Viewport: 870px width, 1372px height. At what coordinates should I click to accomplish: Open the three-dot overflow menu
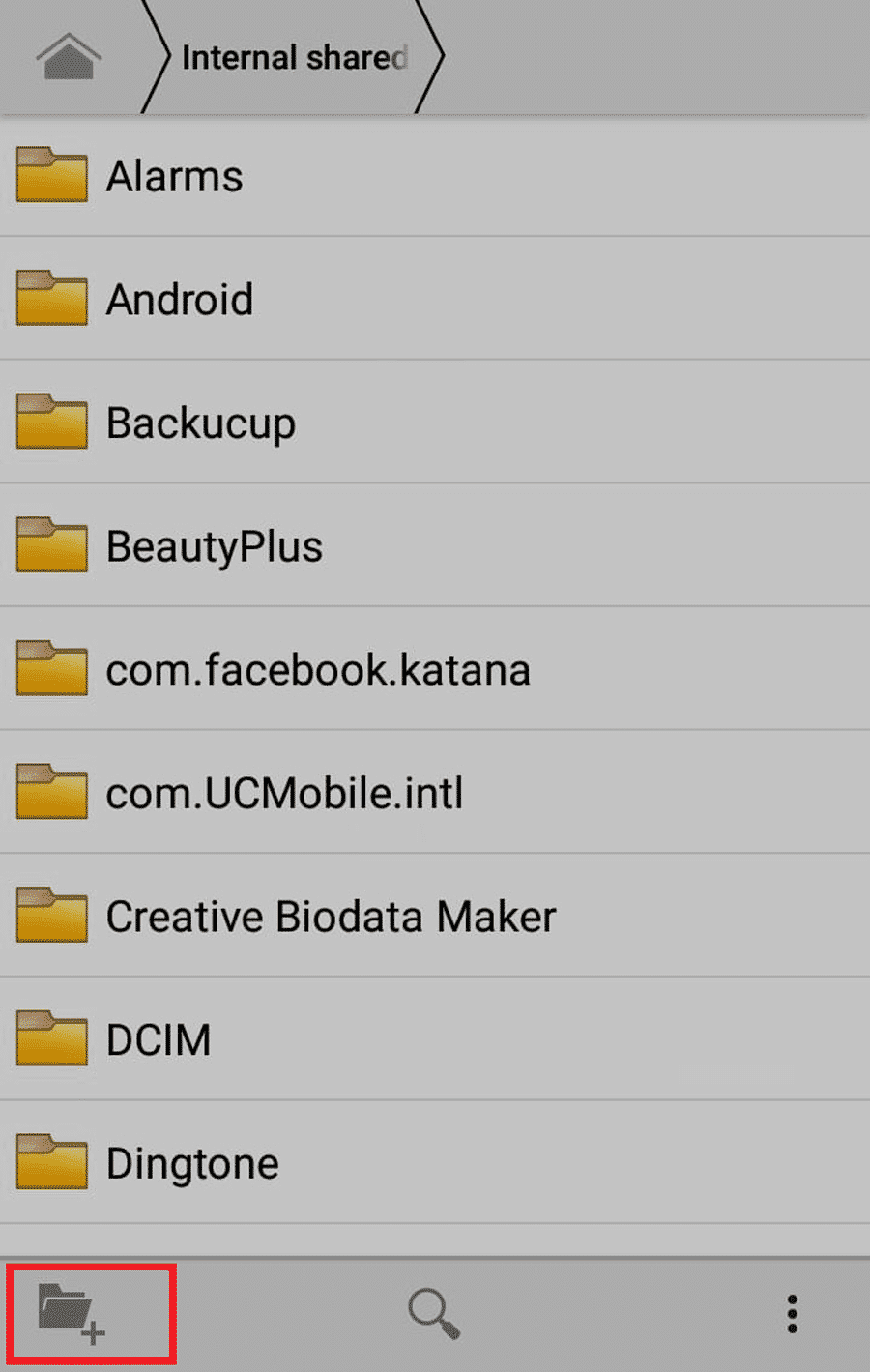(x=793, y=1314)
